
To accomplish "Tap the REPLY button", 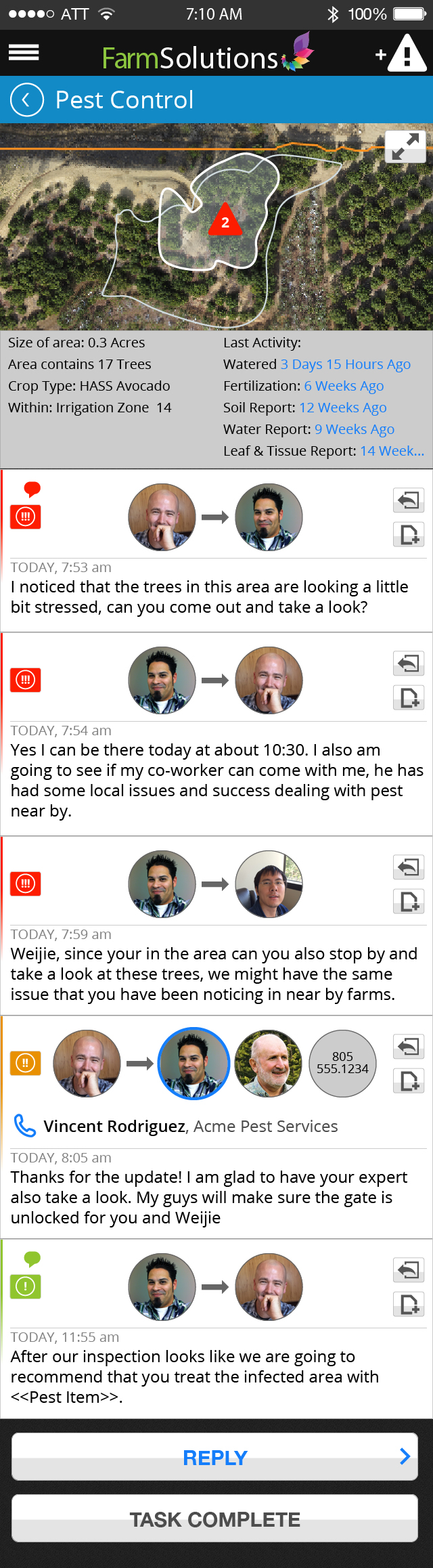I will point(214,1457).
